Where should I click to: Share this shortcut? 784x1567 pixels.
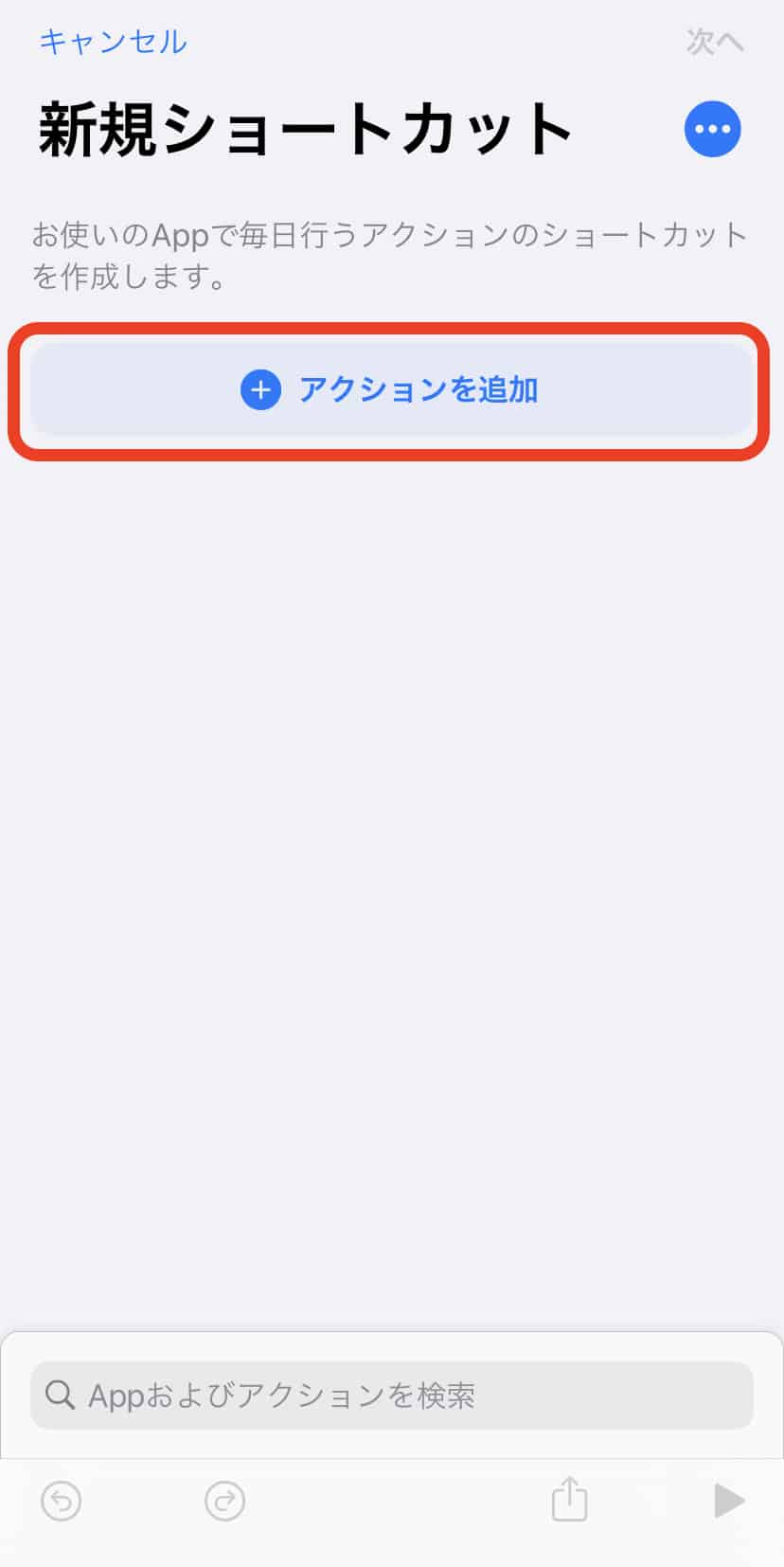569,1499
